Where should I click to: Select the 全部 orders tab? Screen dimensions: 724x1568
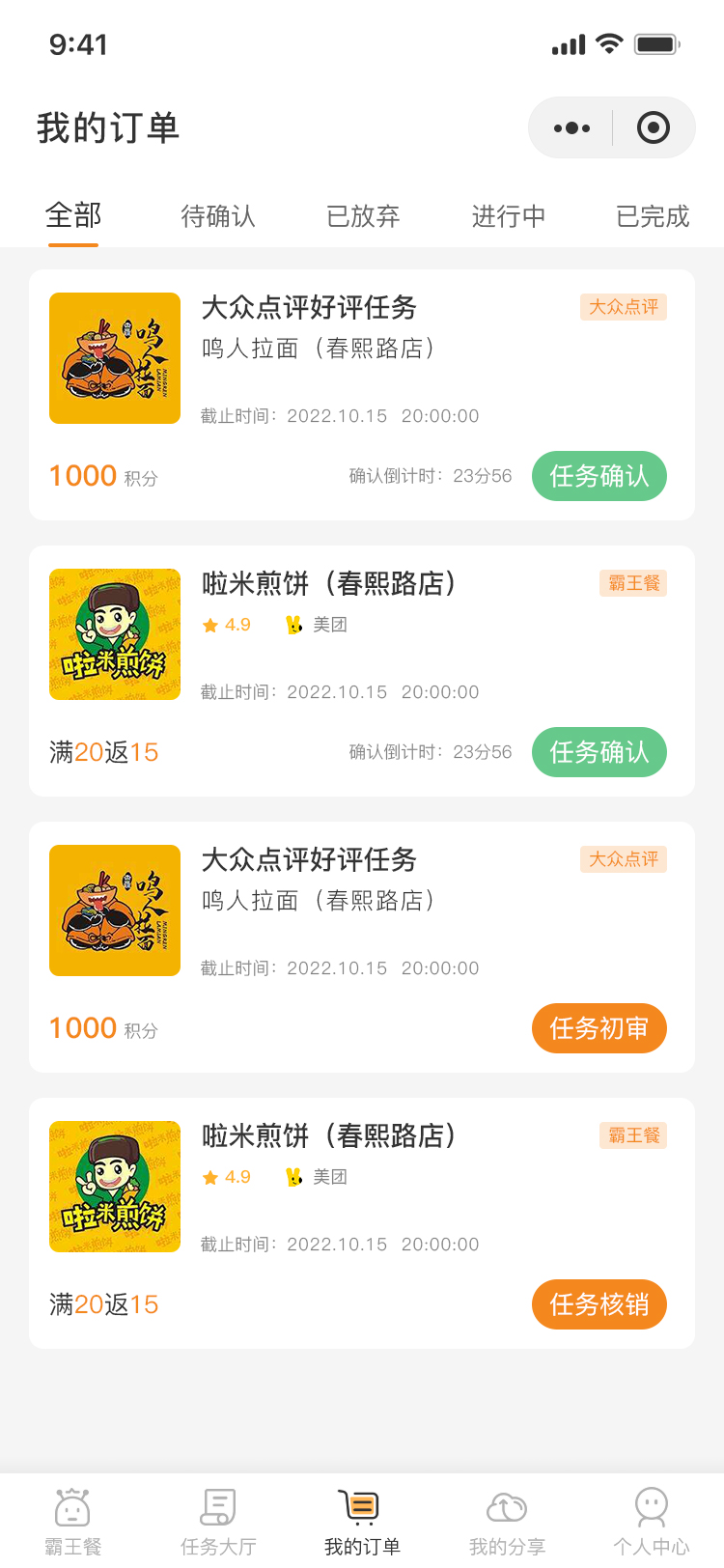click(73, 216)
